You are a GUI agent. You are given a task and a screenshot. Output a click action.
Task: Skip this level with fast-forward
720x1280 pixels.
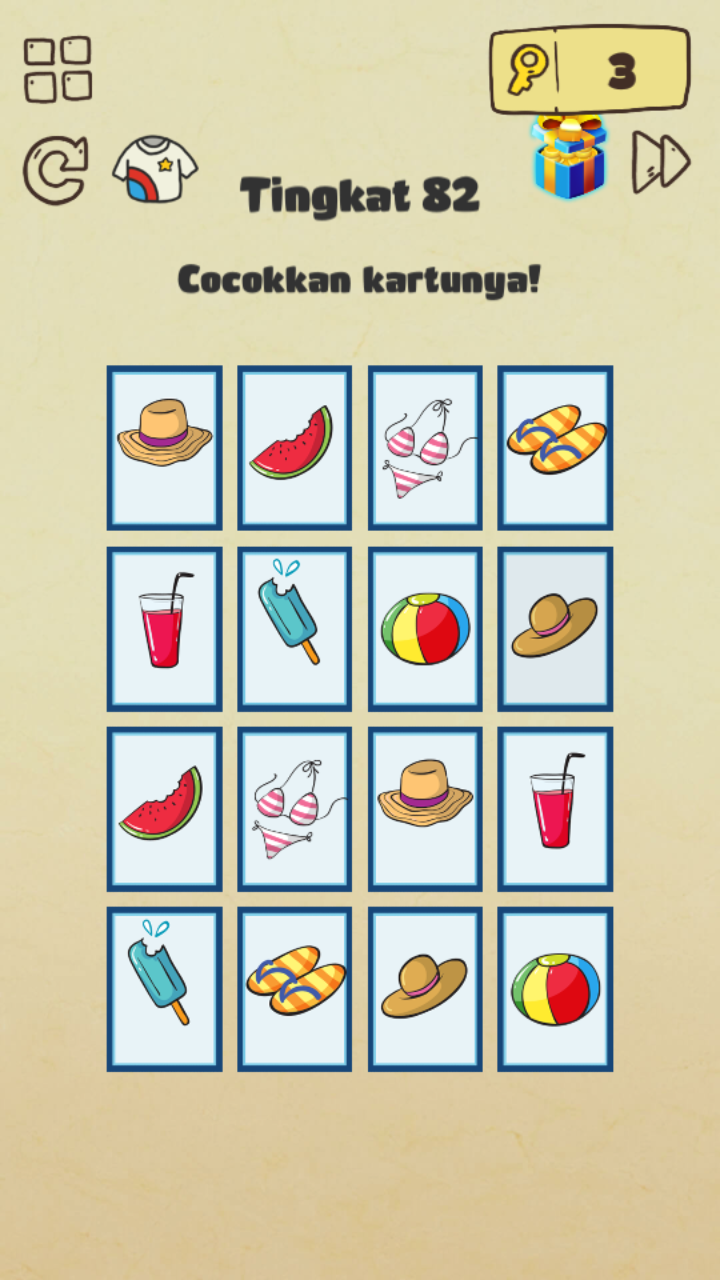(661, 161)
